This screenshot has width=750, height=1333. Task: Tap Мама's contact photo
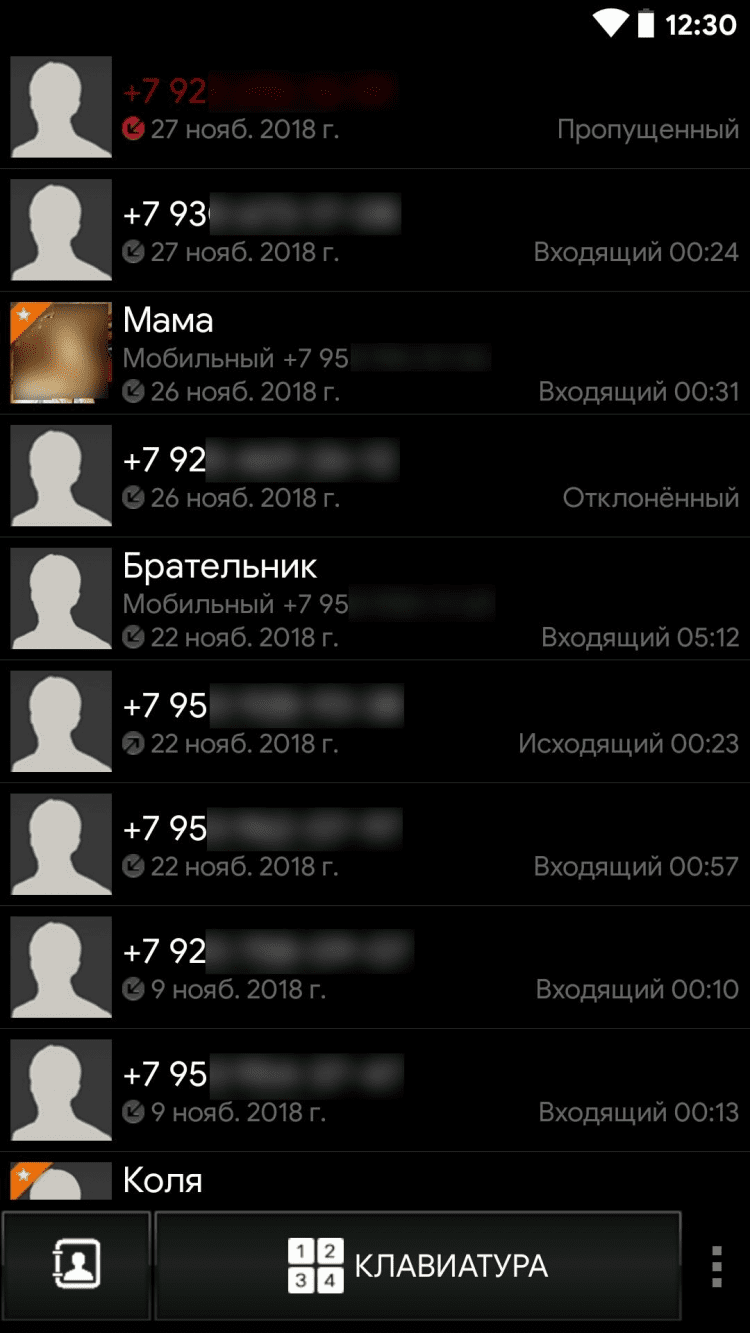tap(61, 353)
